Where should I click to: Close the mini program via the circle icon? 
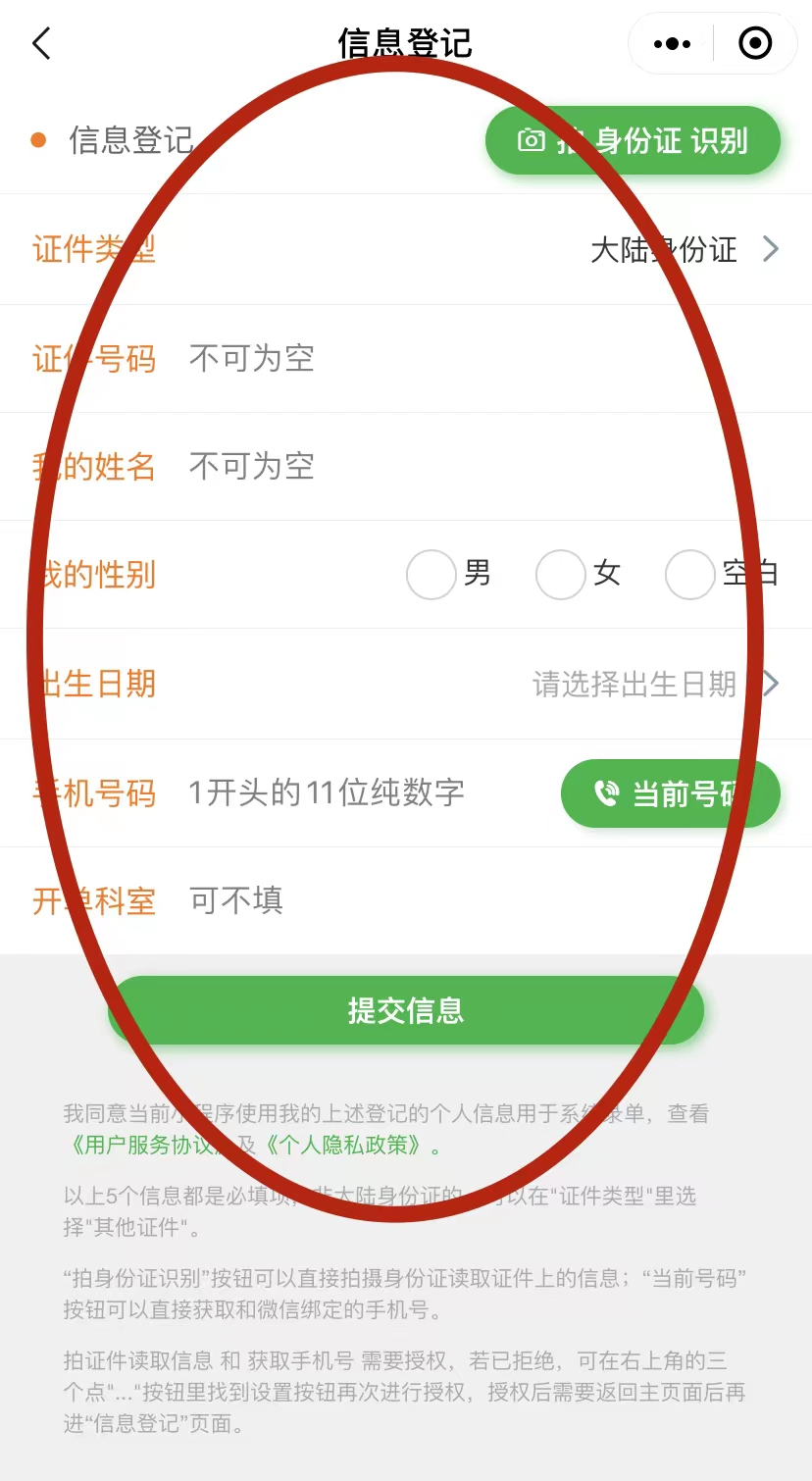(x=754, y=43)
